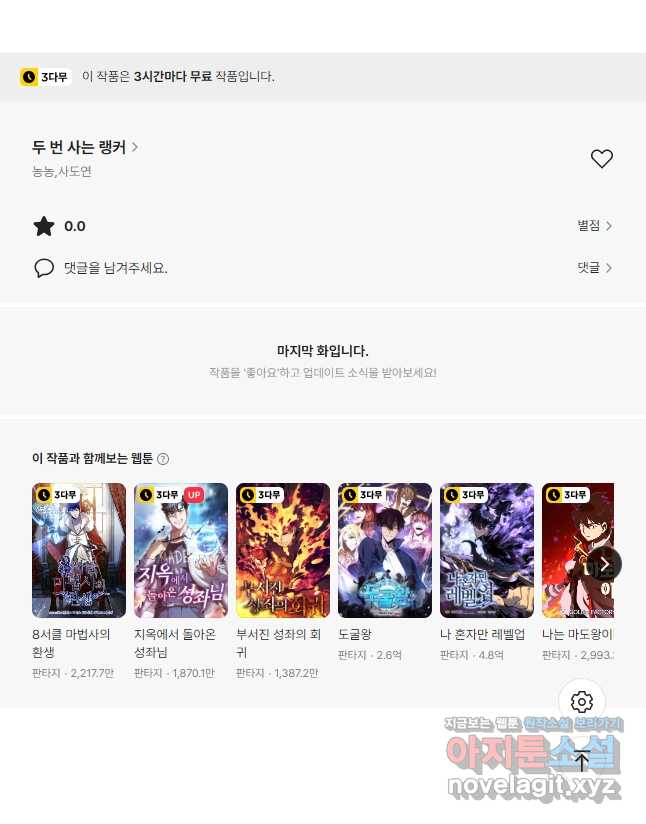Tap 댓글을 남겨주세요 to leave a comment

pyautogui.click(x=114, y=268)
